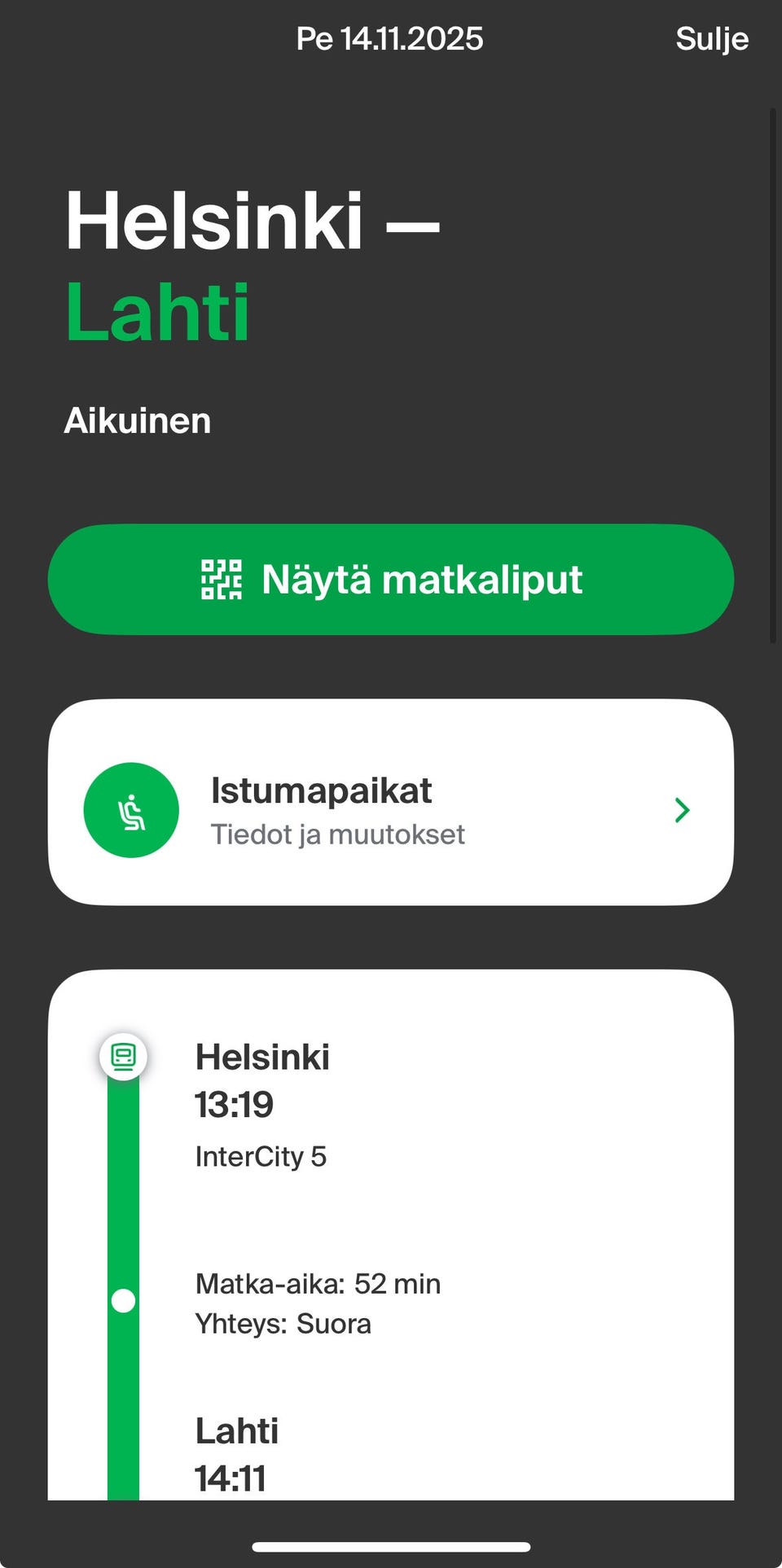Open Tiedot ja muutokset details
782x1568 pixels.
(x=337, y=834)
